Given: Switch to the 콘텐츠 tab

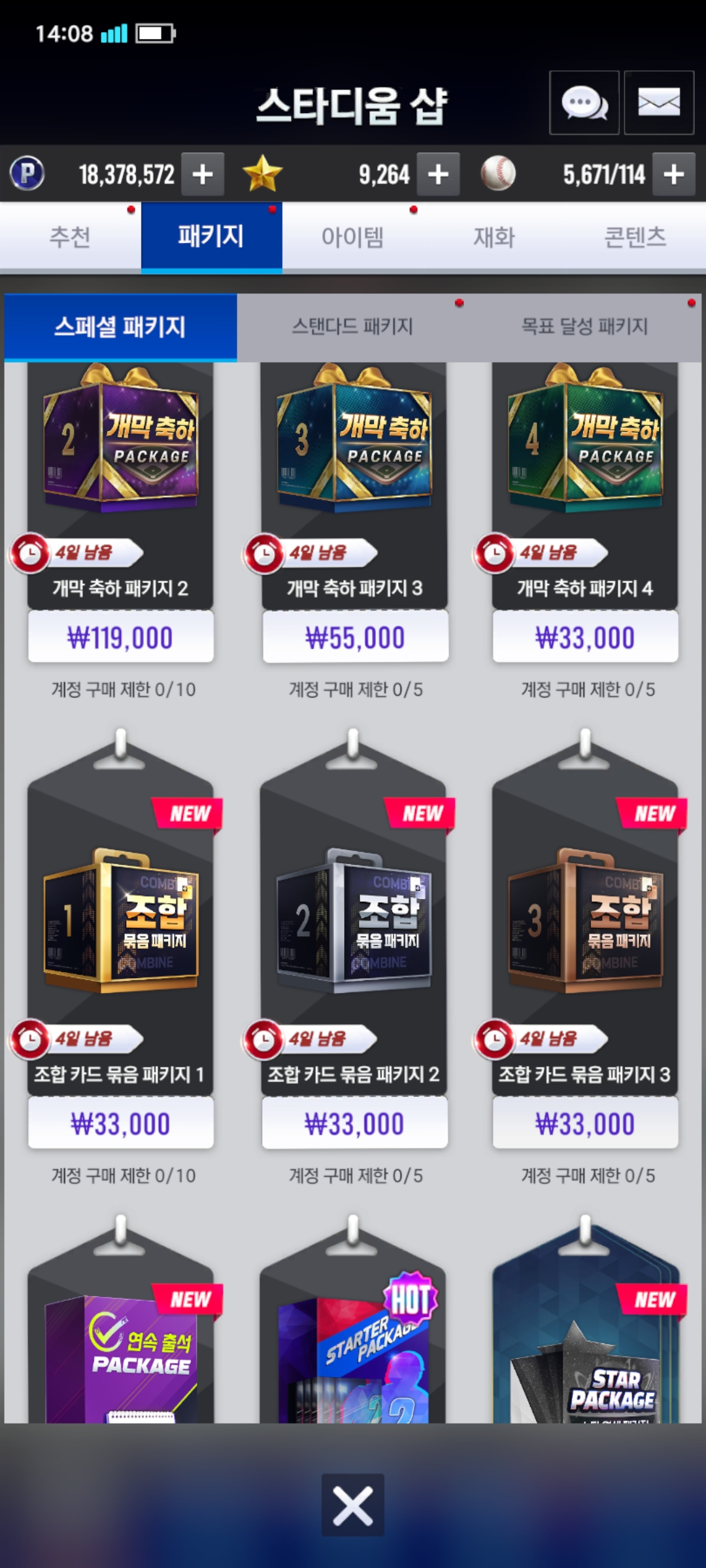Looking at the screenshot, I should (x=635, y=237).
